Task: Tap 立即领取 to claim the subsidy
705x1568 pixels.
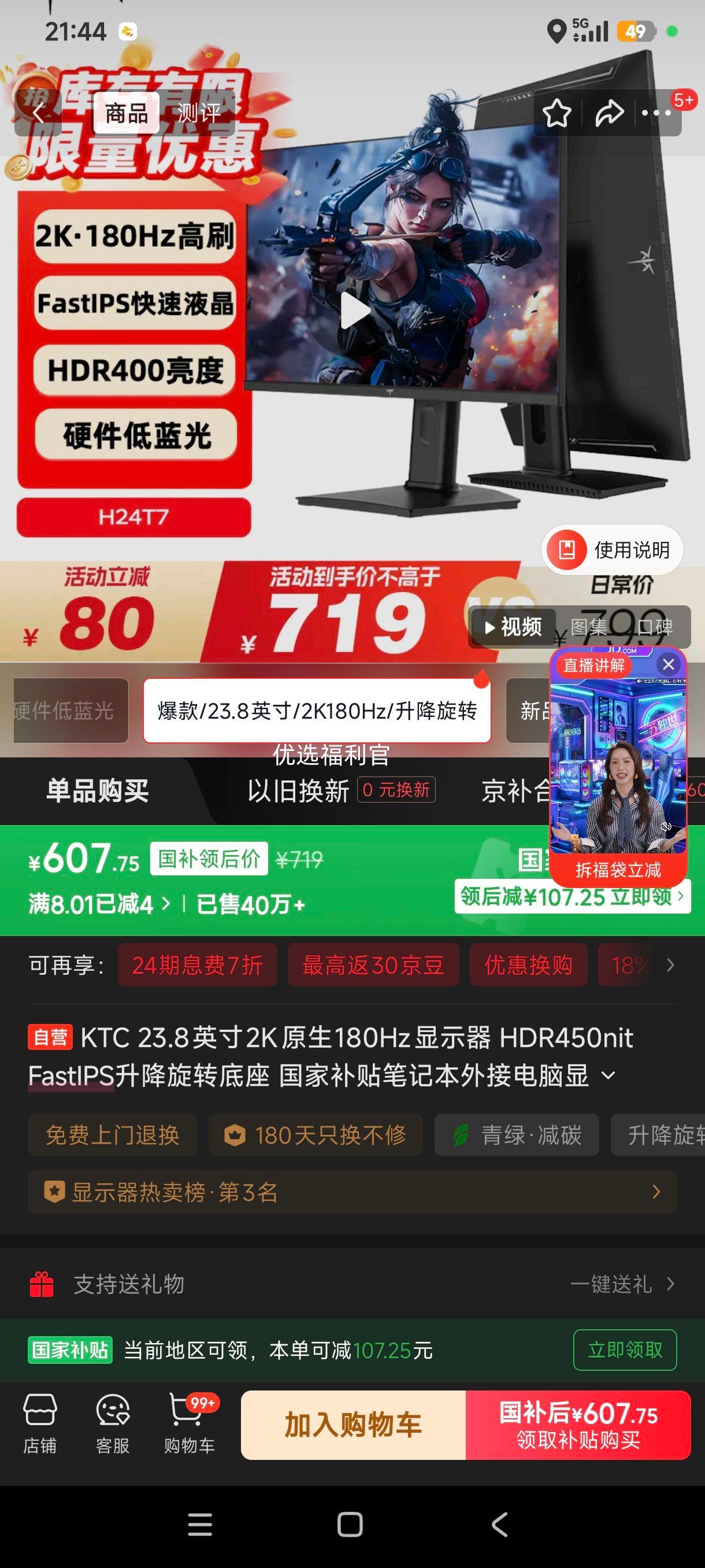Action: click(x=625, y=1350)
